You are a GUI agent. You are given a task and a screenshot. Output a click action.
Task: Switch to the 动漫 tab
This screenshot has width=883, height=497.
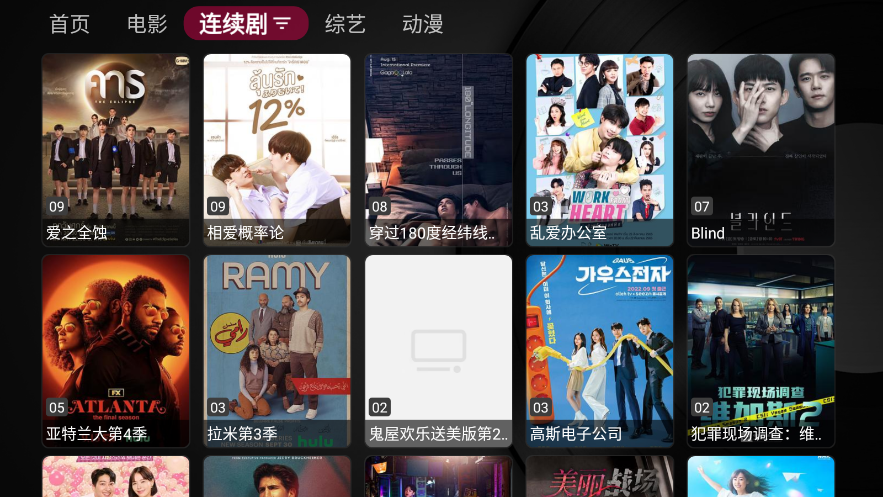pyautogui.click(x=422, y=24)
